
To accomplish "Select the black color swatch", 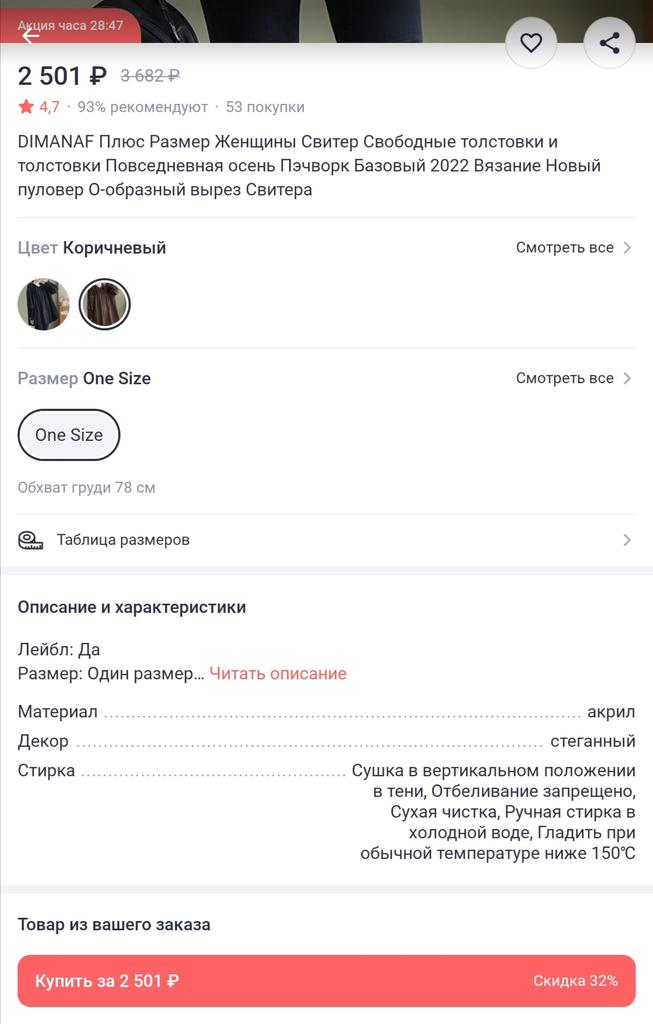I will (x=43, y=304).
